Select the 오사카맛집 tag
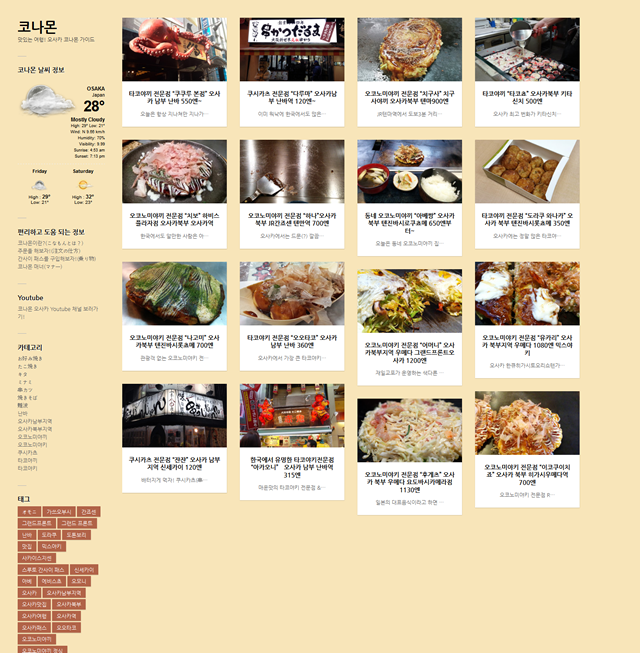The image size is (640, 653). pyautogui.click(x=34, y=604)
